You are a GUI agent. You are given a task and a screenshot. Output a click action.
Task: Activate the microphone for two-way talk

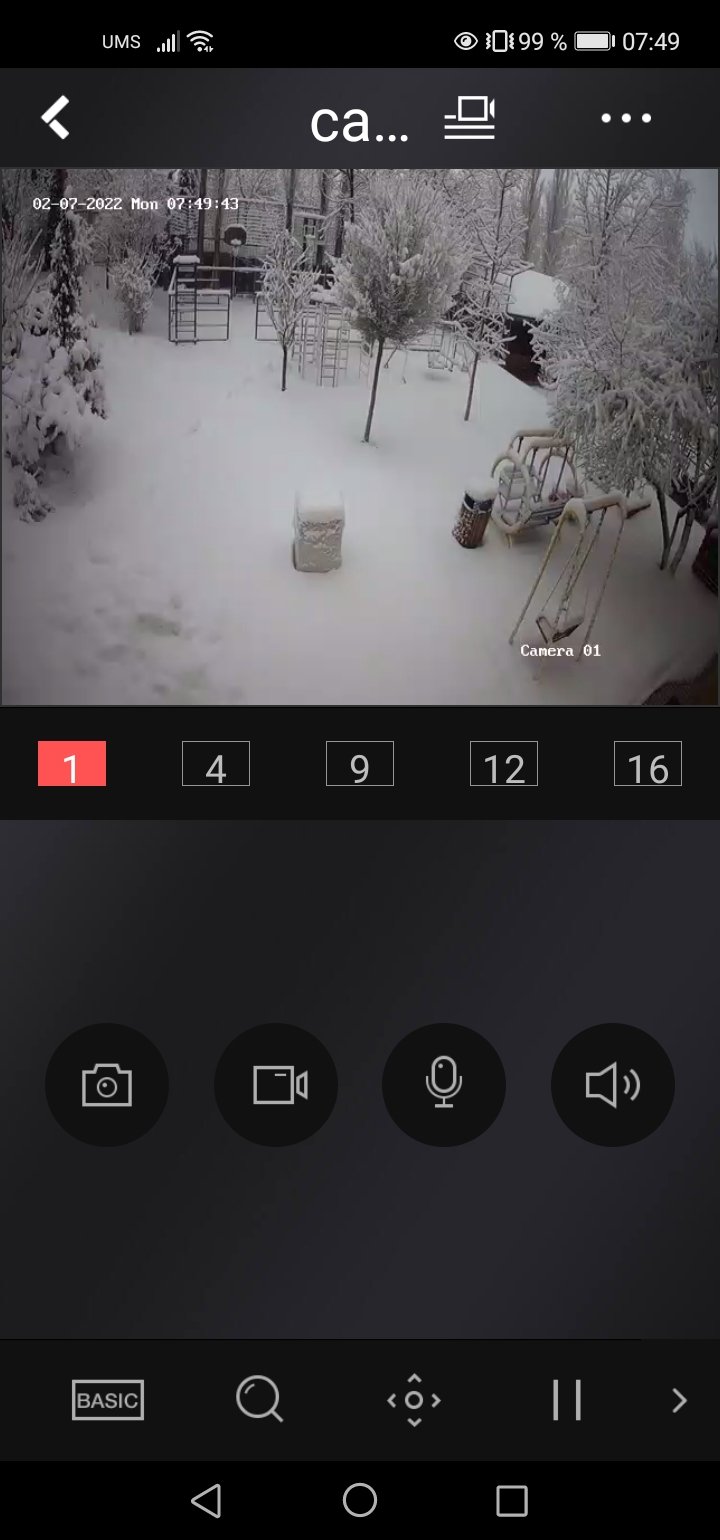[x=444, y=1085]
